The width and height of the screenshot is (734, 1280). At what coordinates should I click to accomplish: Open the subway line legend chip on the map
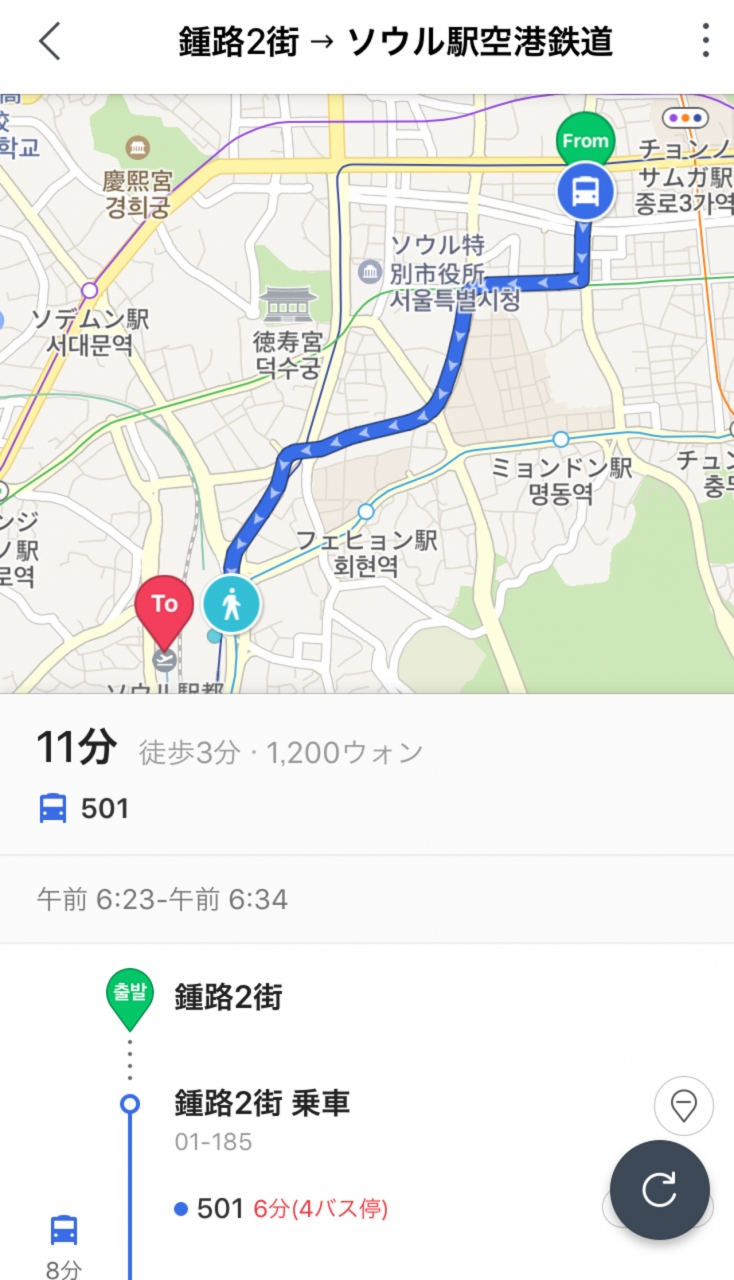[685, 118]
